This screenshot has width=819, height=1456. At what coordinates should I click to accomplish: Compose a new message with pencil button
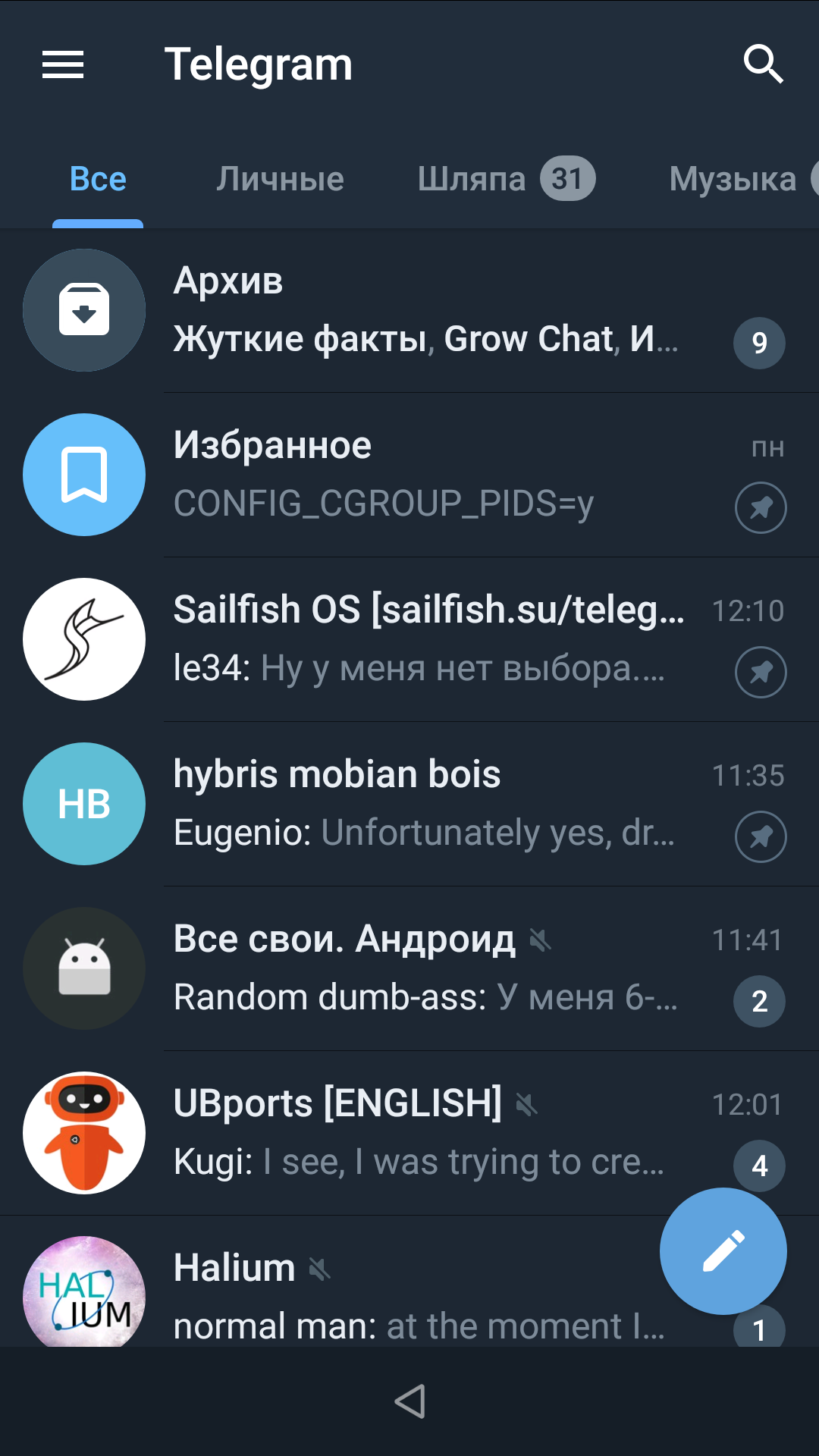click(x=723, y=1251)
